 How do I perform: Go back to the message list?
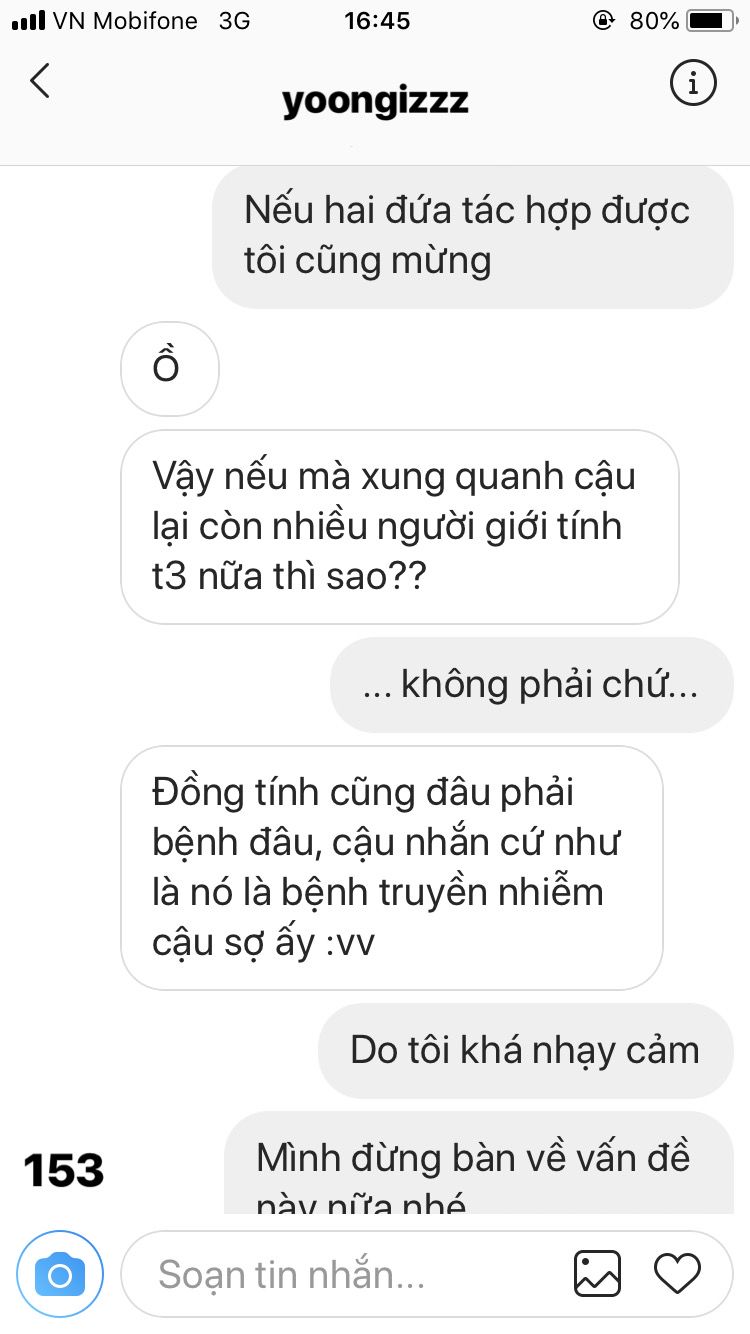40,82
